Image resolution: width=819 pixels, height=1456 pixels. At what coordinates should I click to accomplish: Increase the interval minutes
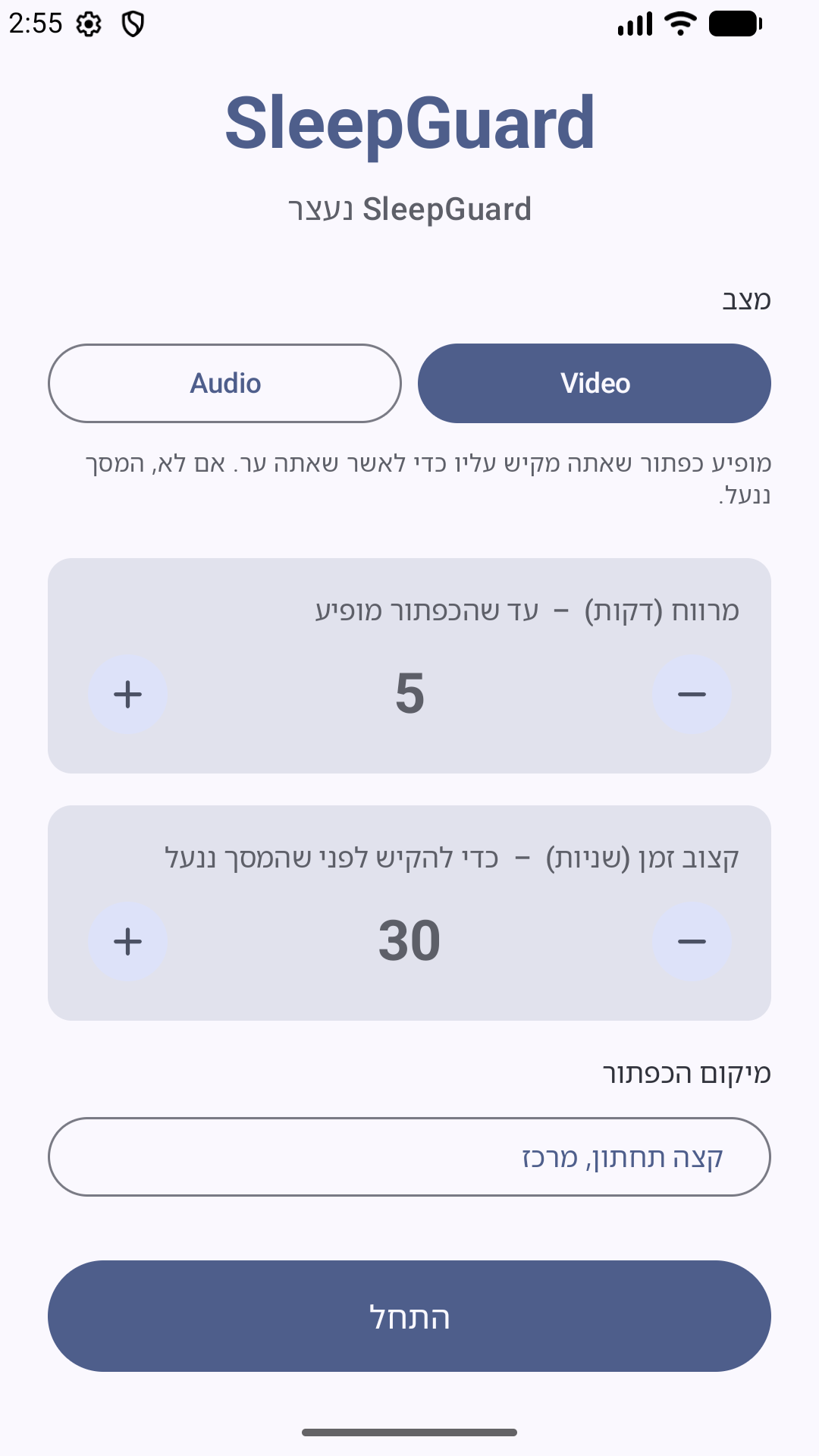pos(127,694)
